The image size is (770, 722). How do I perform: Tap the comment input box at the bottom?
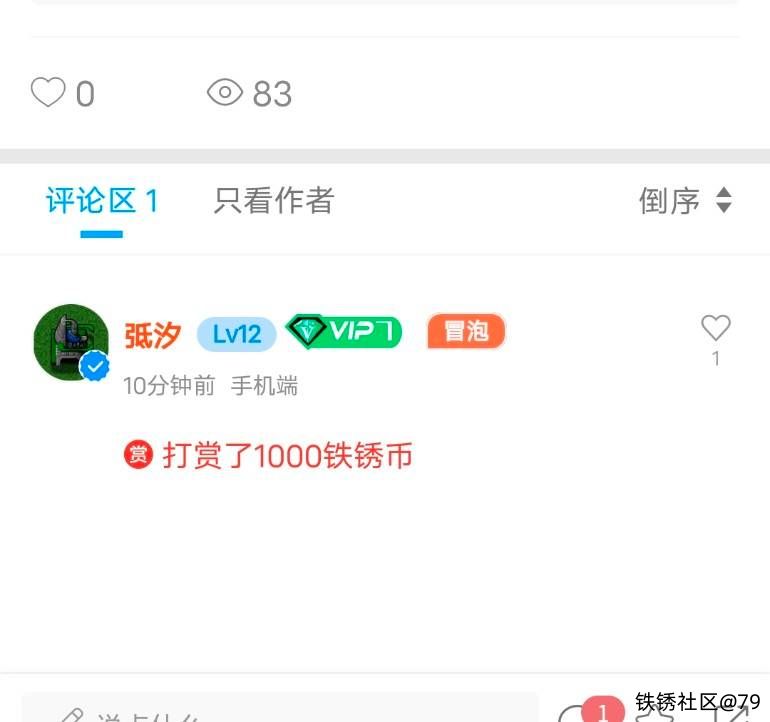pos(280,712)
